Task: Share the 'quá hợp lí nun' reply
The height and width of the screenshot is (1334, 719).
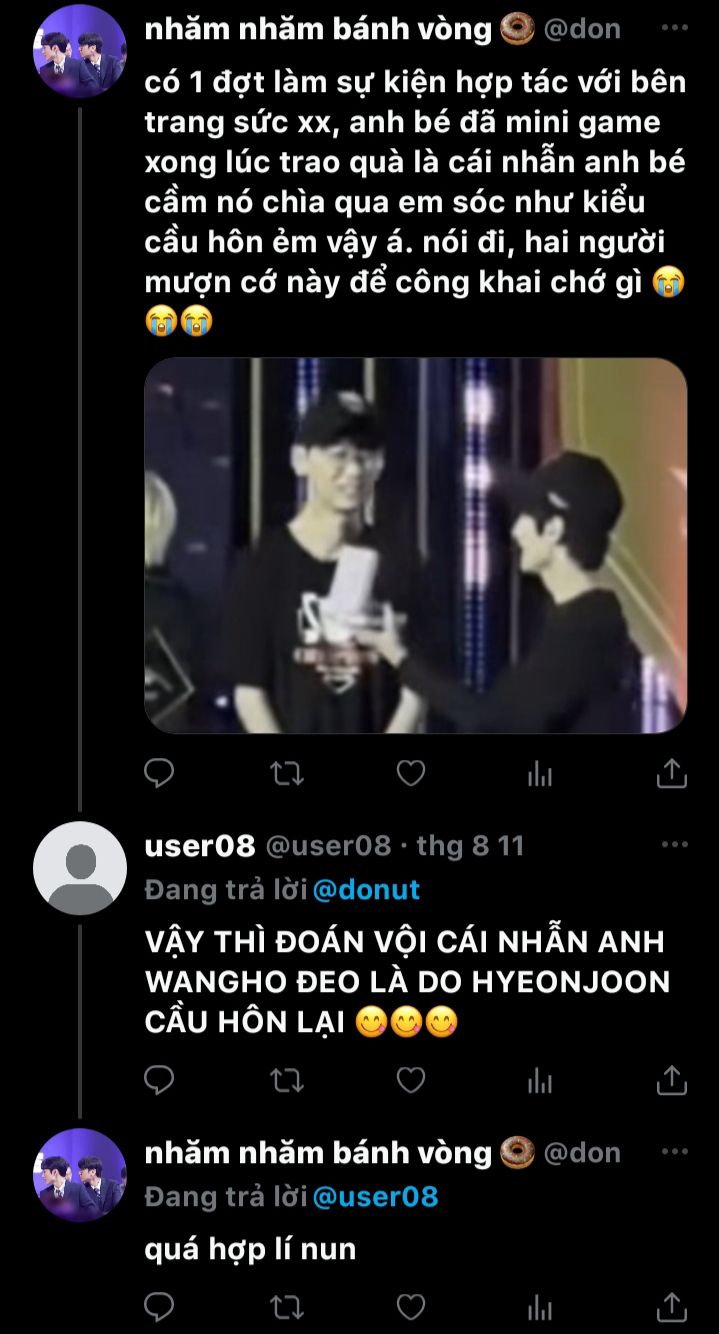Action: click(x=671, y=1306)
